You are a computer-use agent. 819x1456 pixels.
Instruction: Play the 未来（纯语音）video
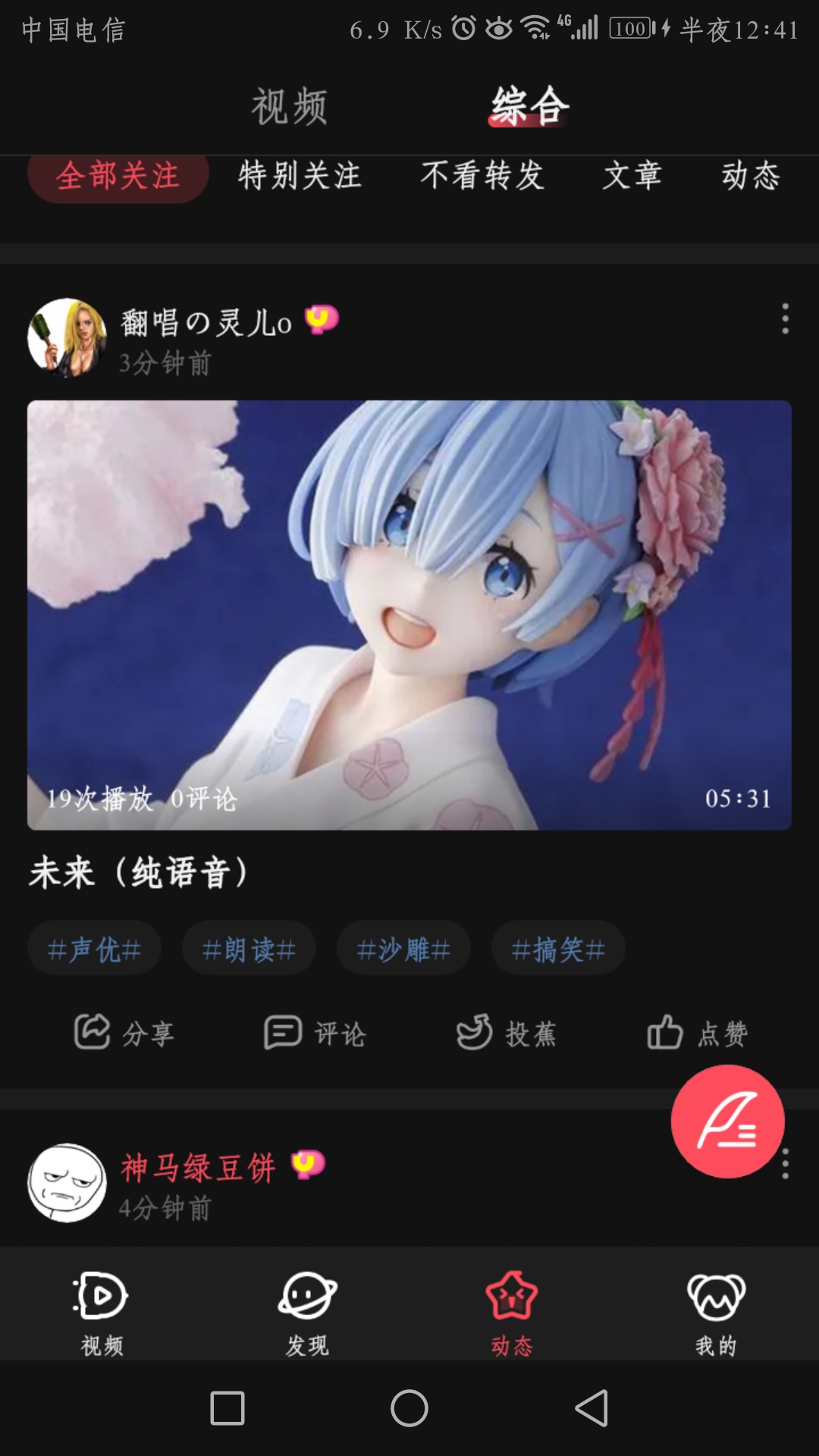tap(409, 614)
